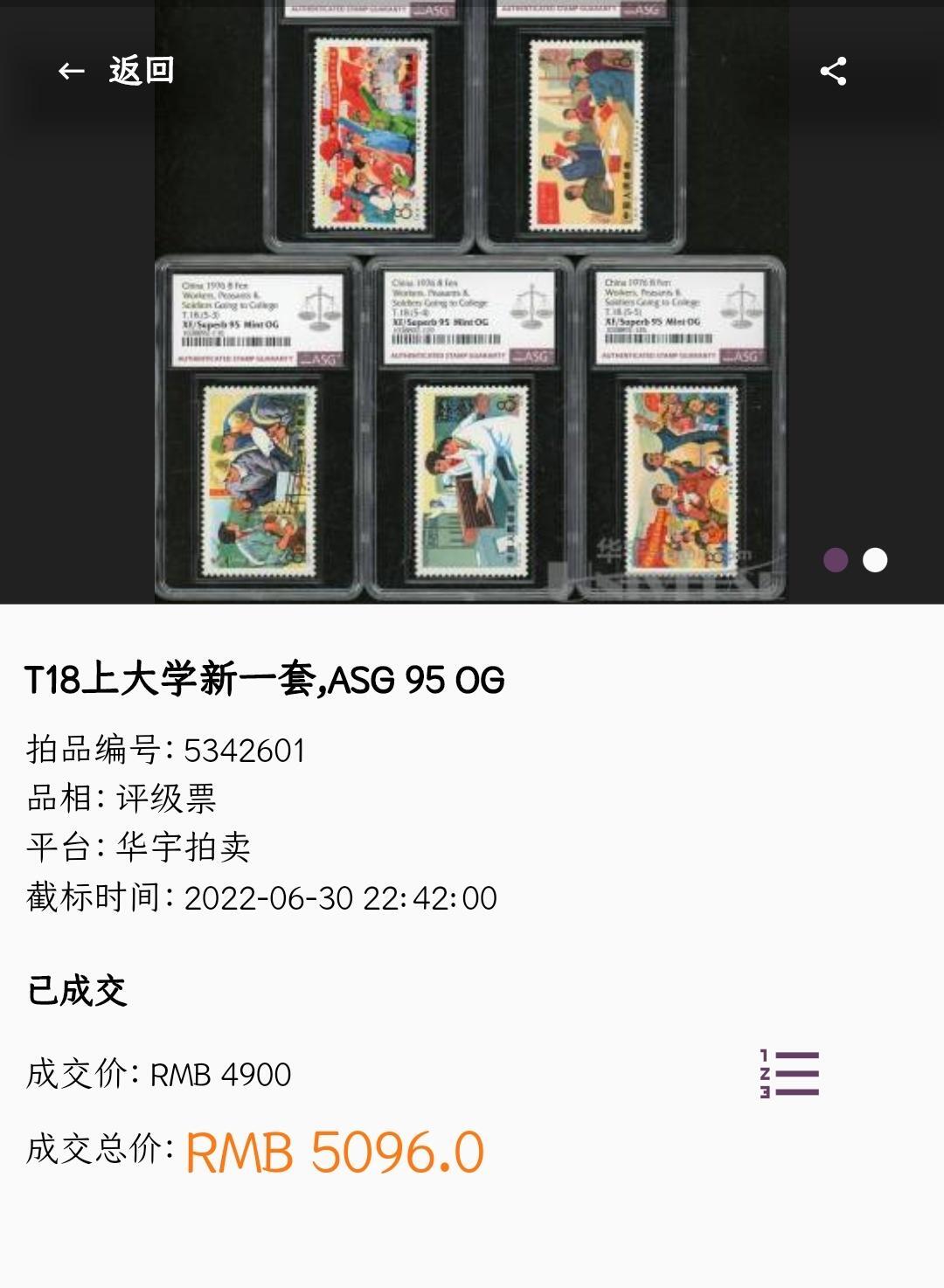Viewport: 944px width, 1288px height.
Task: Open the lot number 5342601 link
Action: pos(246,749)
